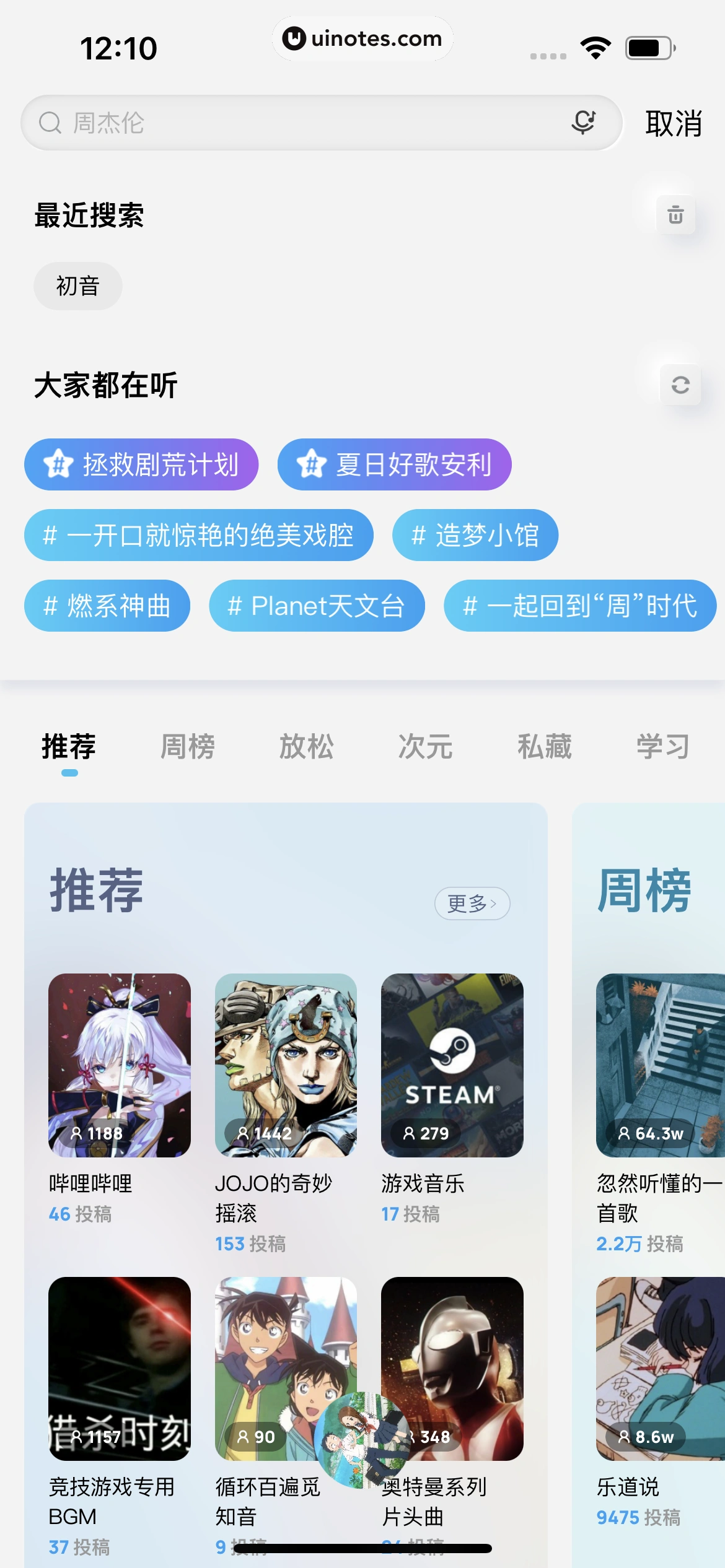Switch to the 周榜 tab

pyautogui.click(x=187, y=747)
